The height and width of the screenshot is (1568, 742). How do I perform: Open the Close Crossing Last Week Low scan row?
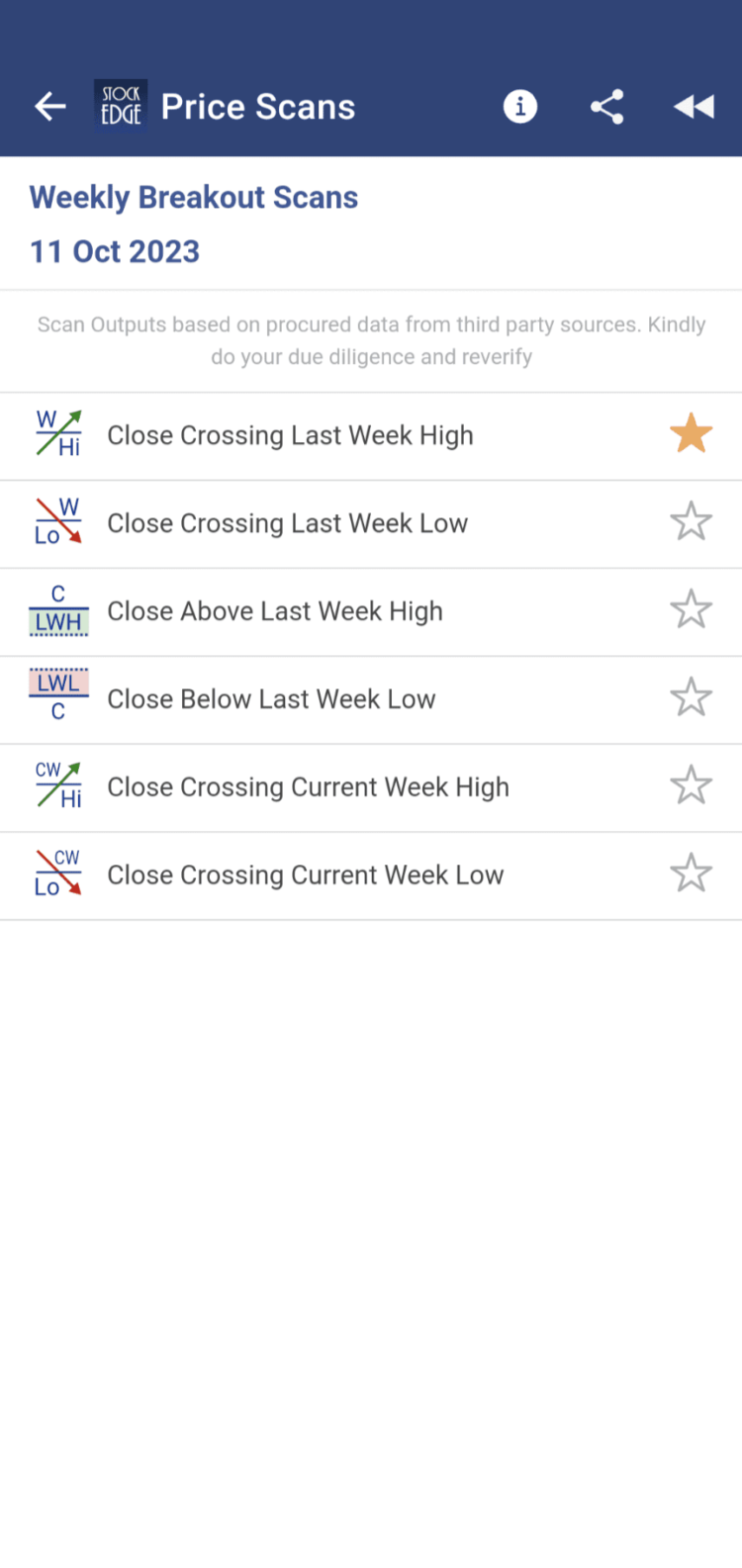288,522
